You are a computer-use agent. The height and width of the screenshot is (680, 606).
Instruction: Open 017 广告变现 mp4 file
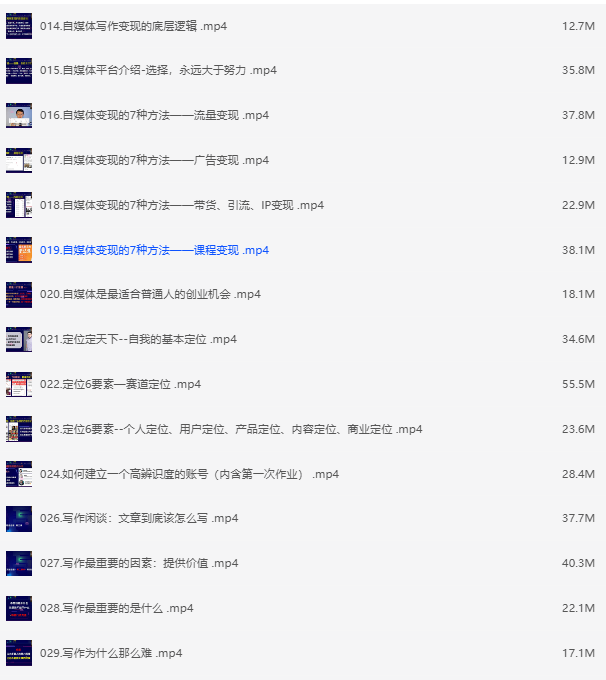point(154,160)
